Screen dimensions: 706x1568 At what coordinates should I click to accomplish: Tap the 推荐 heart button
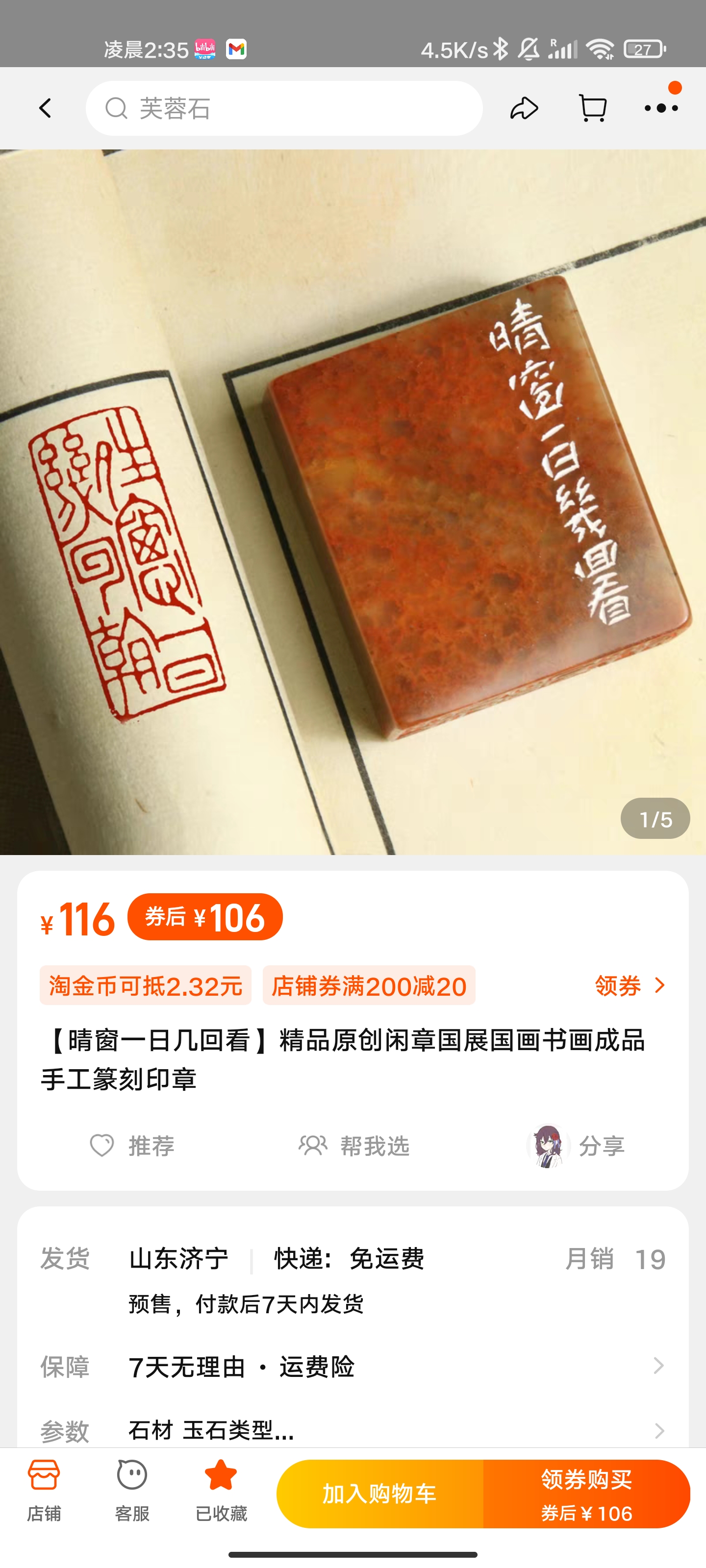132,1146
